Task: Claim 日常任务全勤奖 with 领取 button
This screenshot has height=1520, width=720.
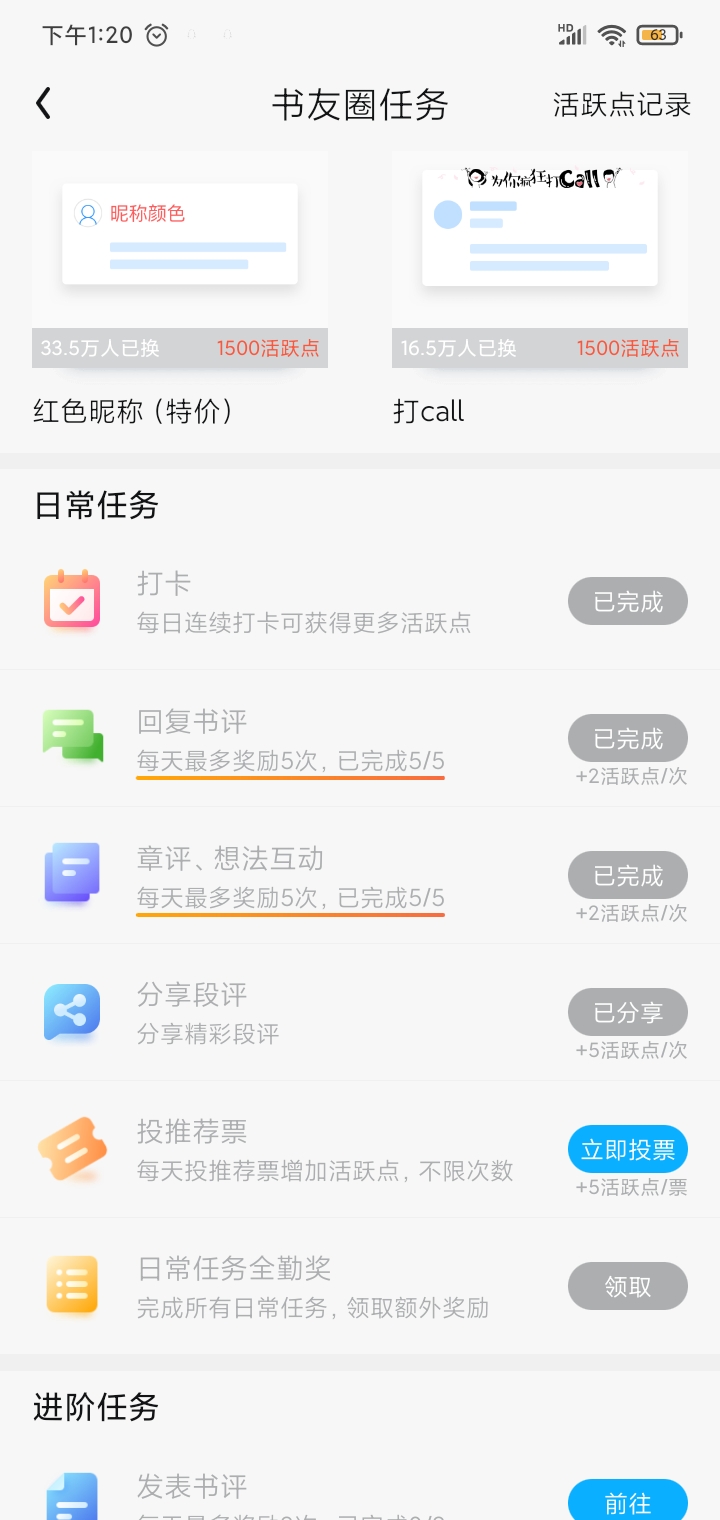Action: 628,1287
